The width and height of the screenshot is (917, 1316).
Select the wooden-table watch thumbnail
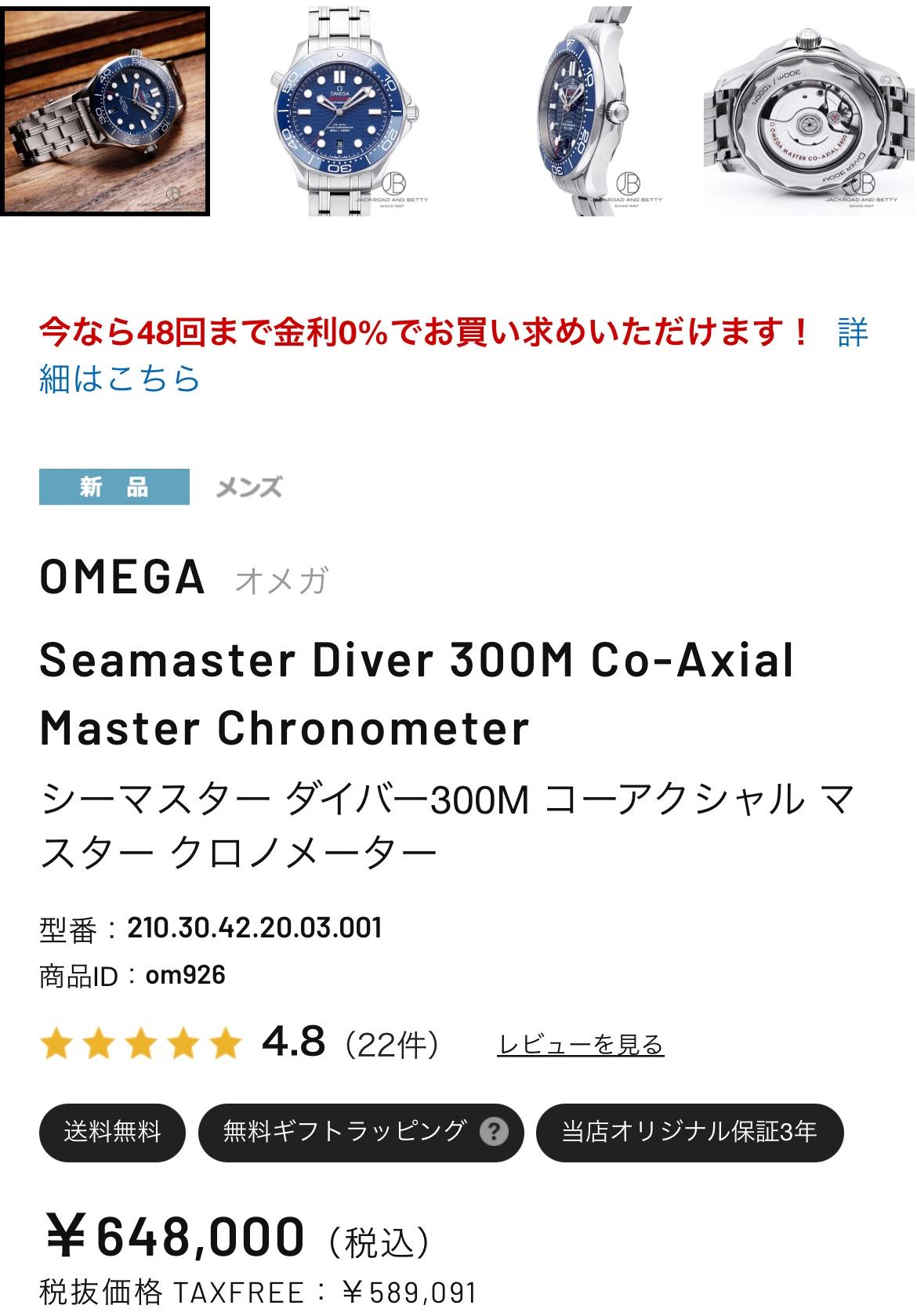[x=104, y=111]
